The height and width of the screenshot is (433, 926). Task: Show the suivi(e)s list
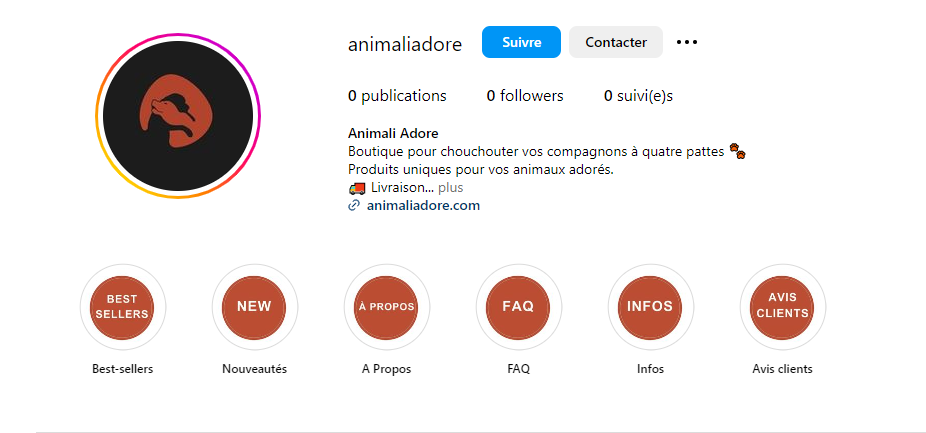click(x=638, y=96)
